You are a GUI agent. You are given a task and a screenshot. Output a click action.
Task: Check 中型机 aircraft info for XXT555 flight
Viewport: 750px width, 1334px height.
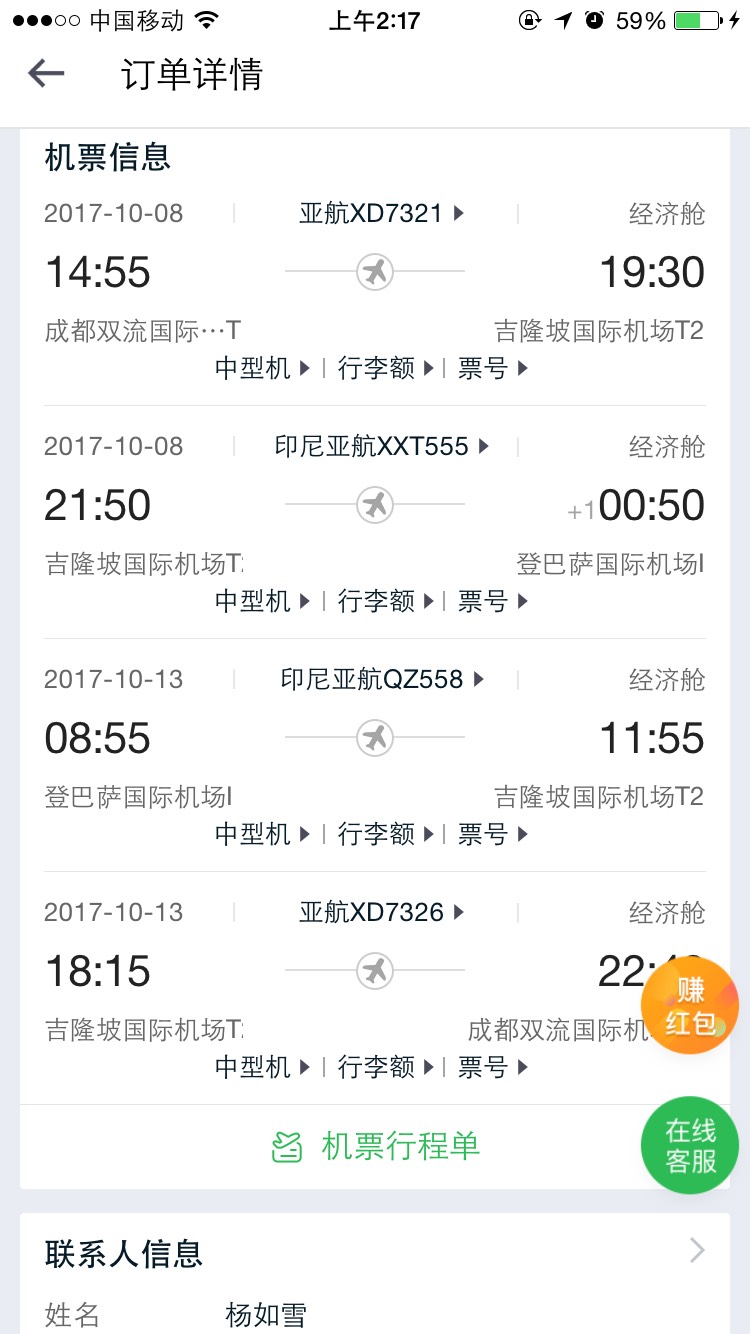[x=254, y=601]
